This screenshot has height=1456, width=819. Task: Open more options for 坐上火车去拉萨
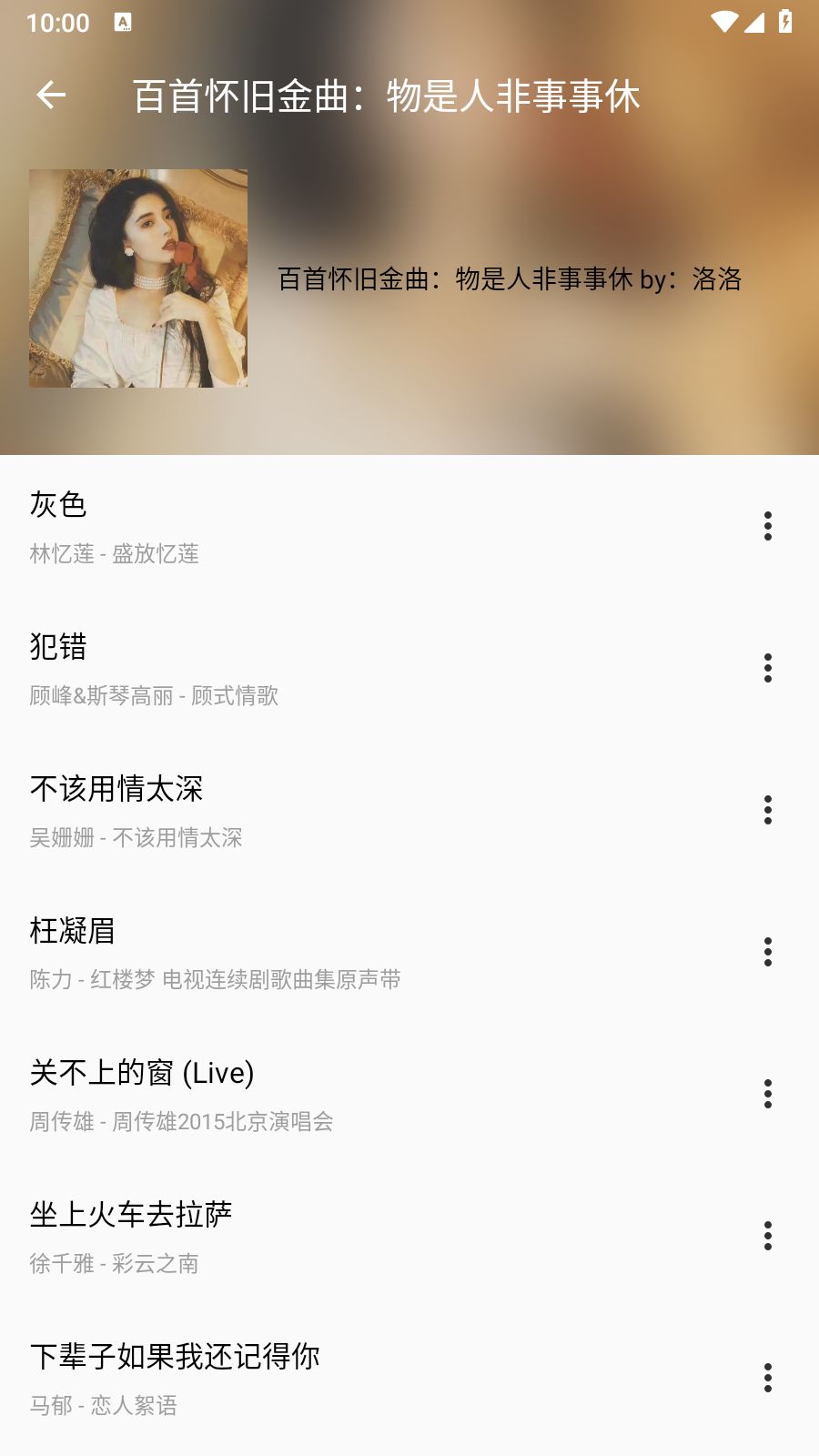point(768,1236)
